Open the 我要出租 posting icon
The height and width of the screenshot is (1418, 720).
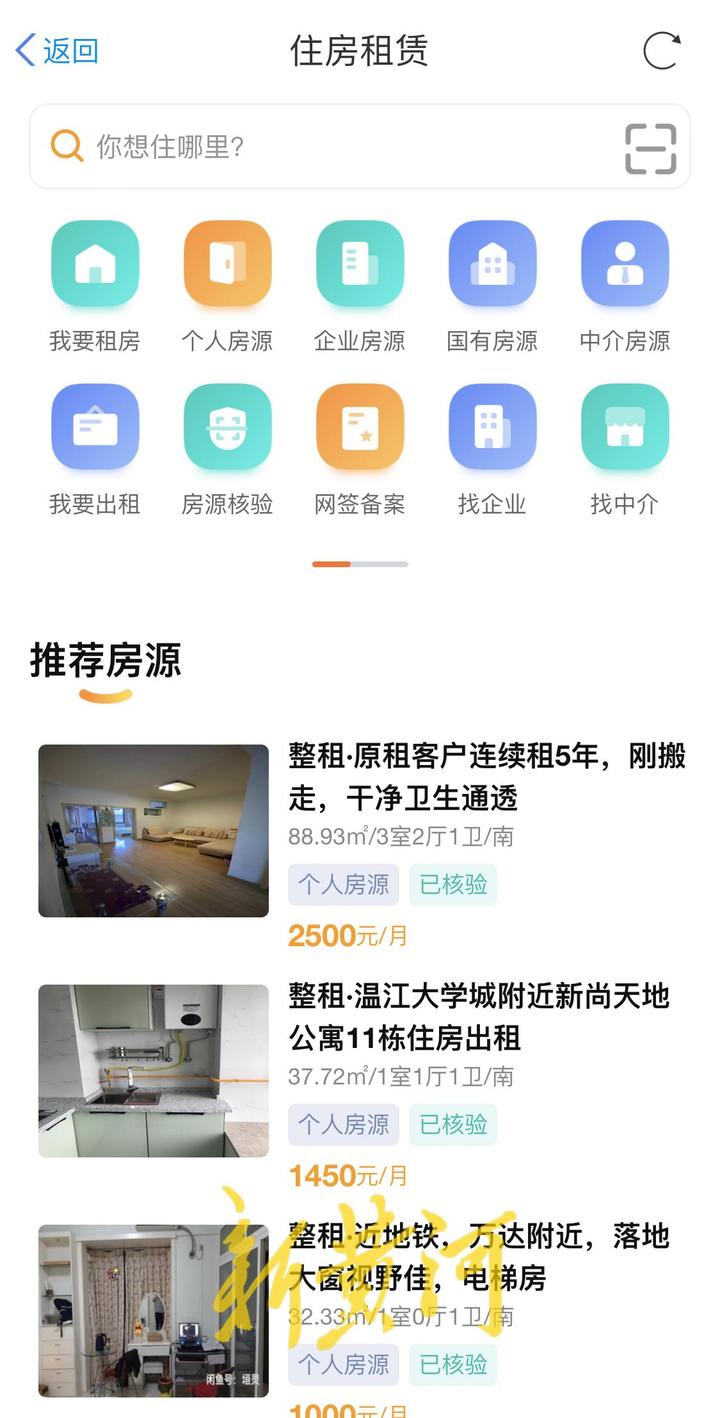[95, 427]
